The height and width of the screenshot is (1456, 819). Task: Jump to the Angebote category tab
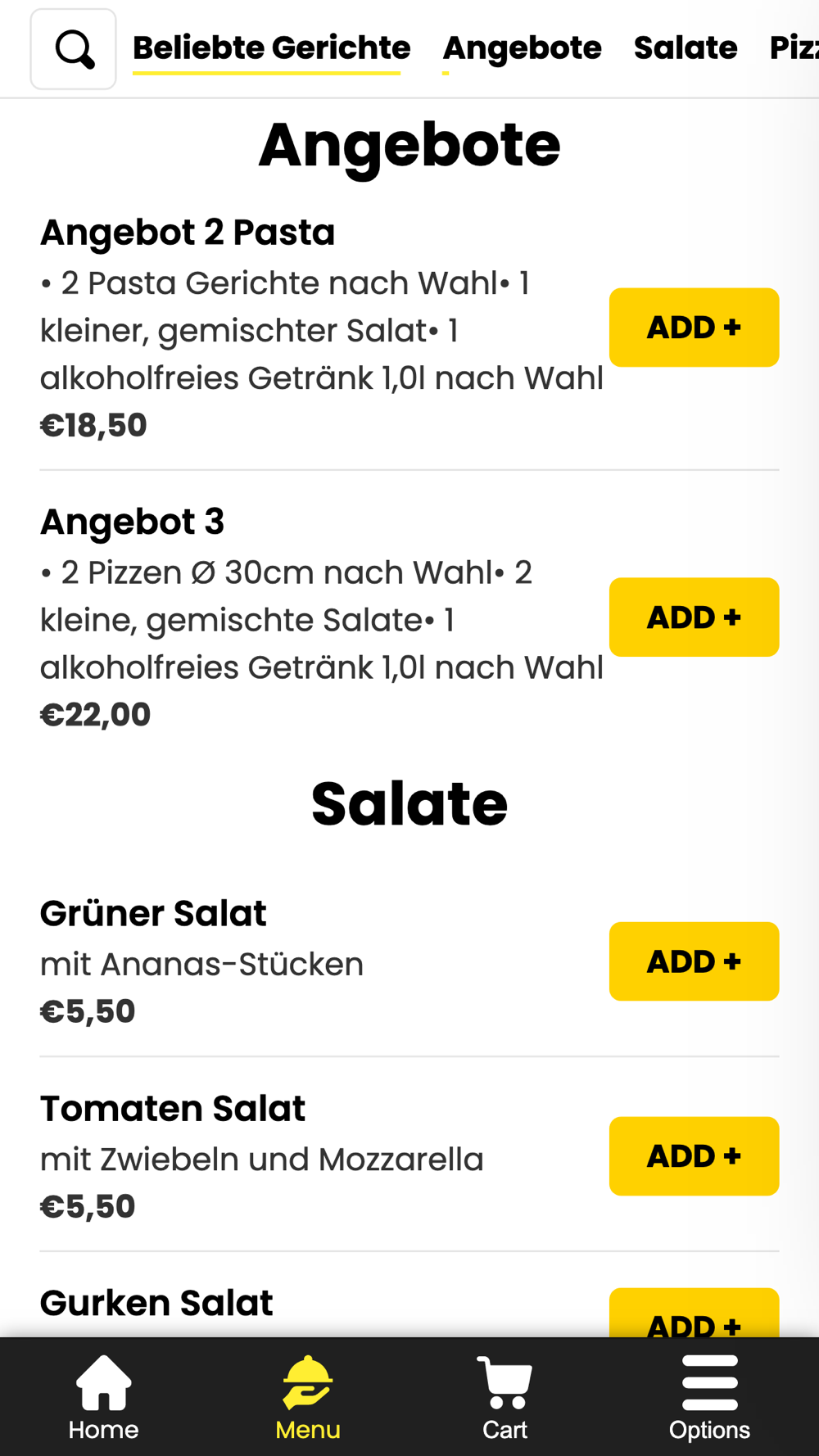[x=522, y=48]
